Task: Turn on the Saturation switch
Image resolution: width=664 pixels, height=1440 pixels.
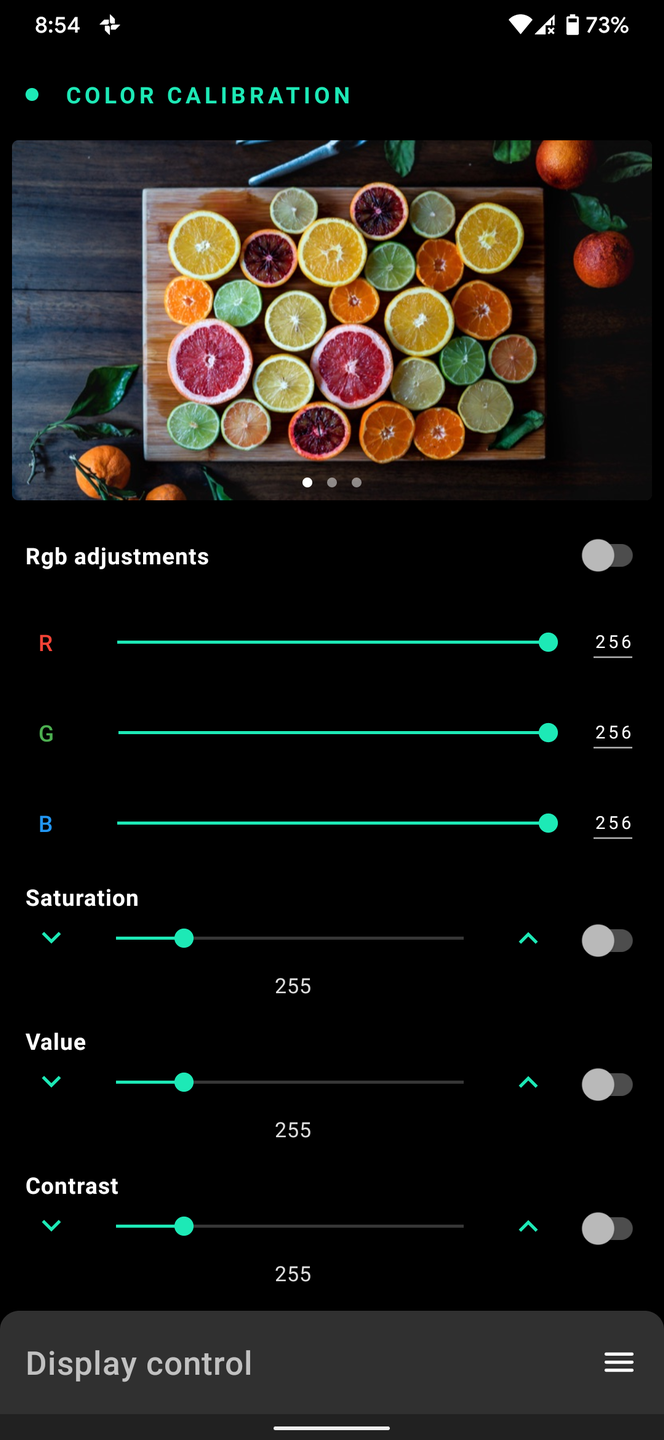Action: pyautogui.click(x=607, y=940)
